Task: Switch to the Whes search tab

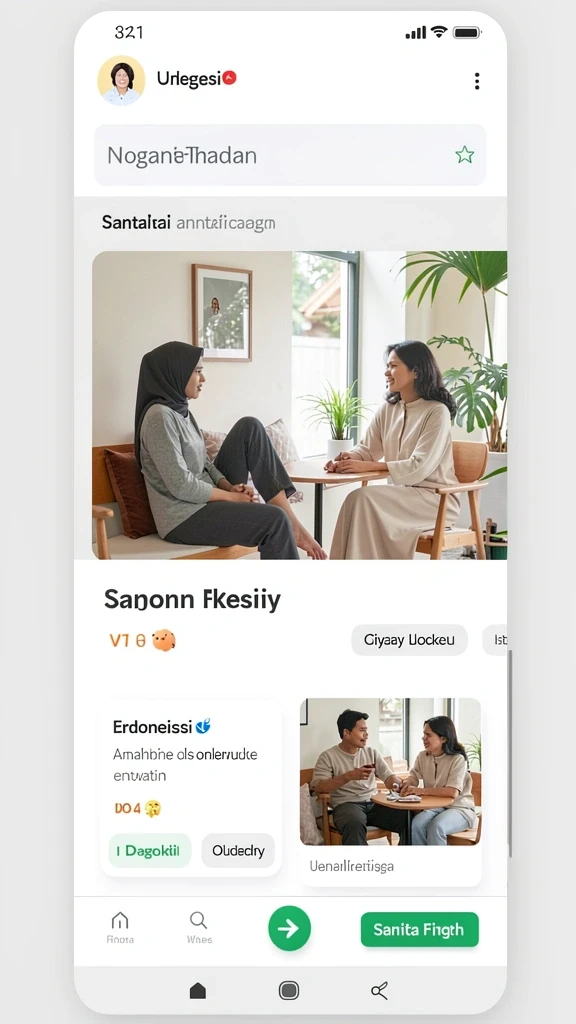Action: (x=199, y=928)
